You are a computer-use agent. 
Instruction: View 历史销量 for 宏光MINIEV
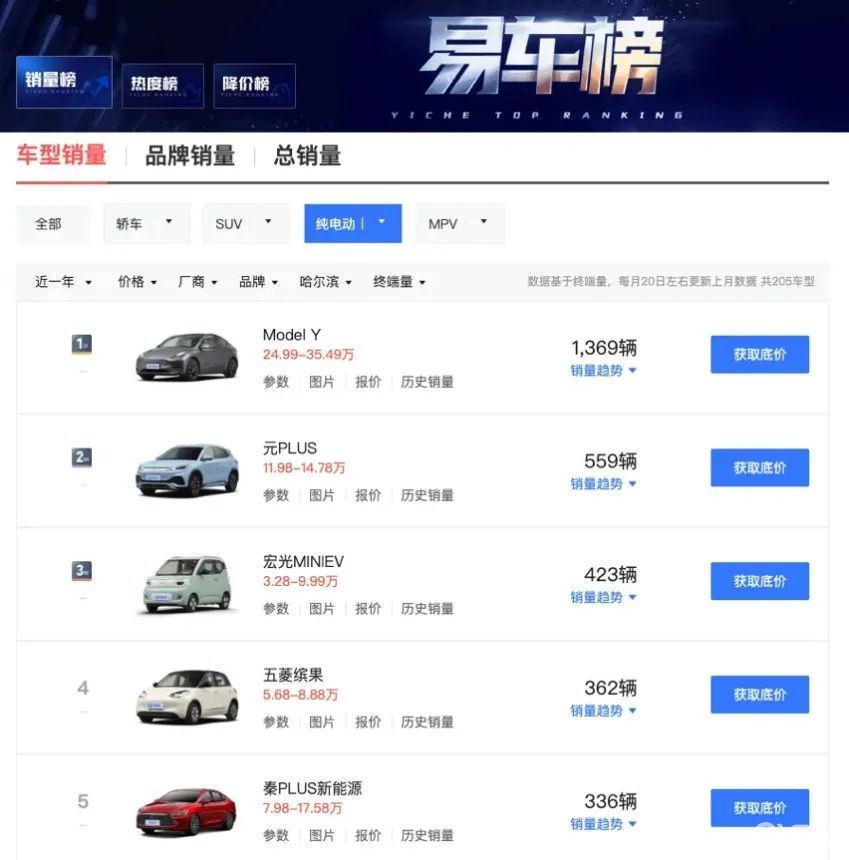(x=427, y=608)
